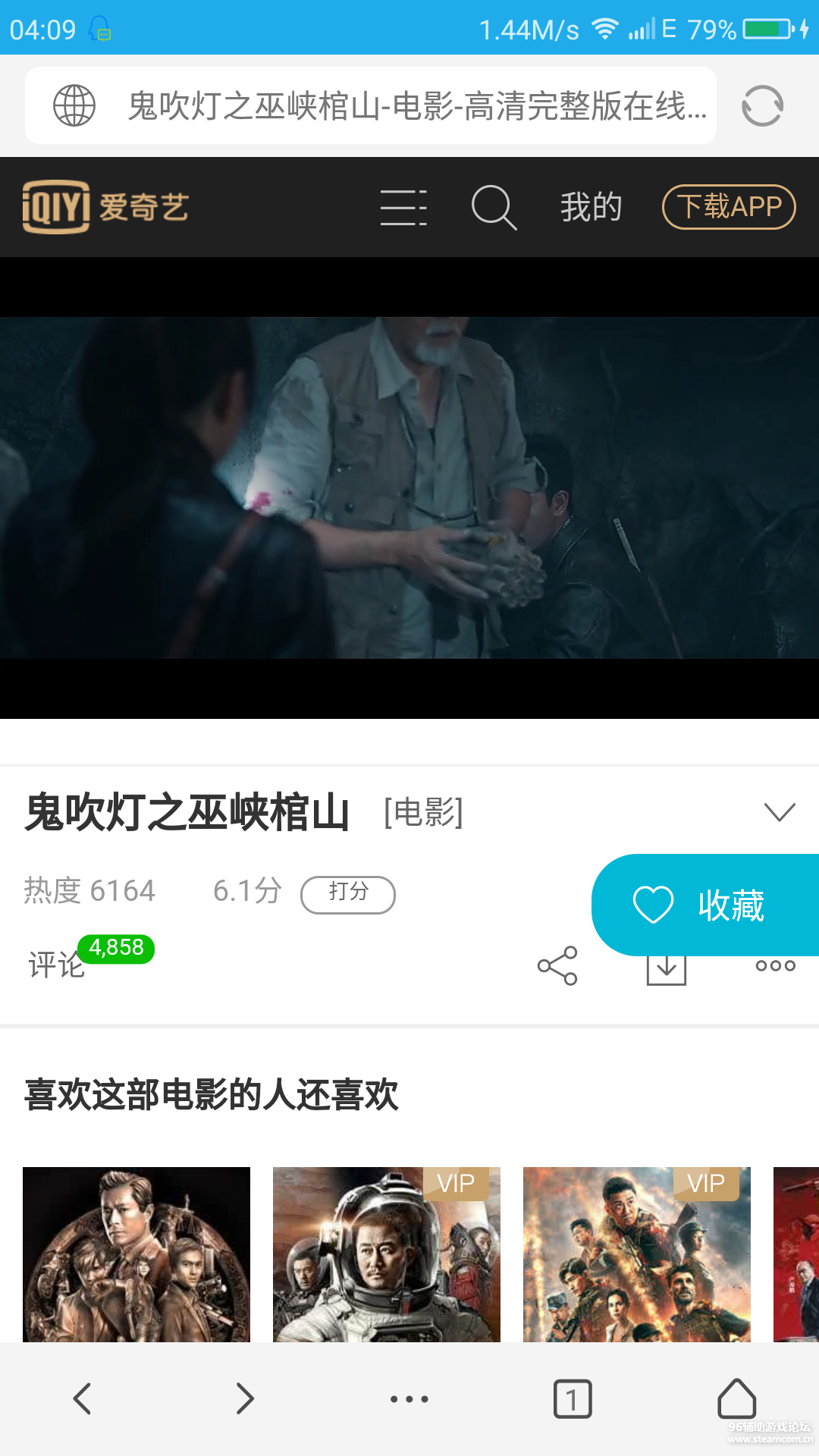
Task: Share the movie via the share icon
Action: coord(557,966)
